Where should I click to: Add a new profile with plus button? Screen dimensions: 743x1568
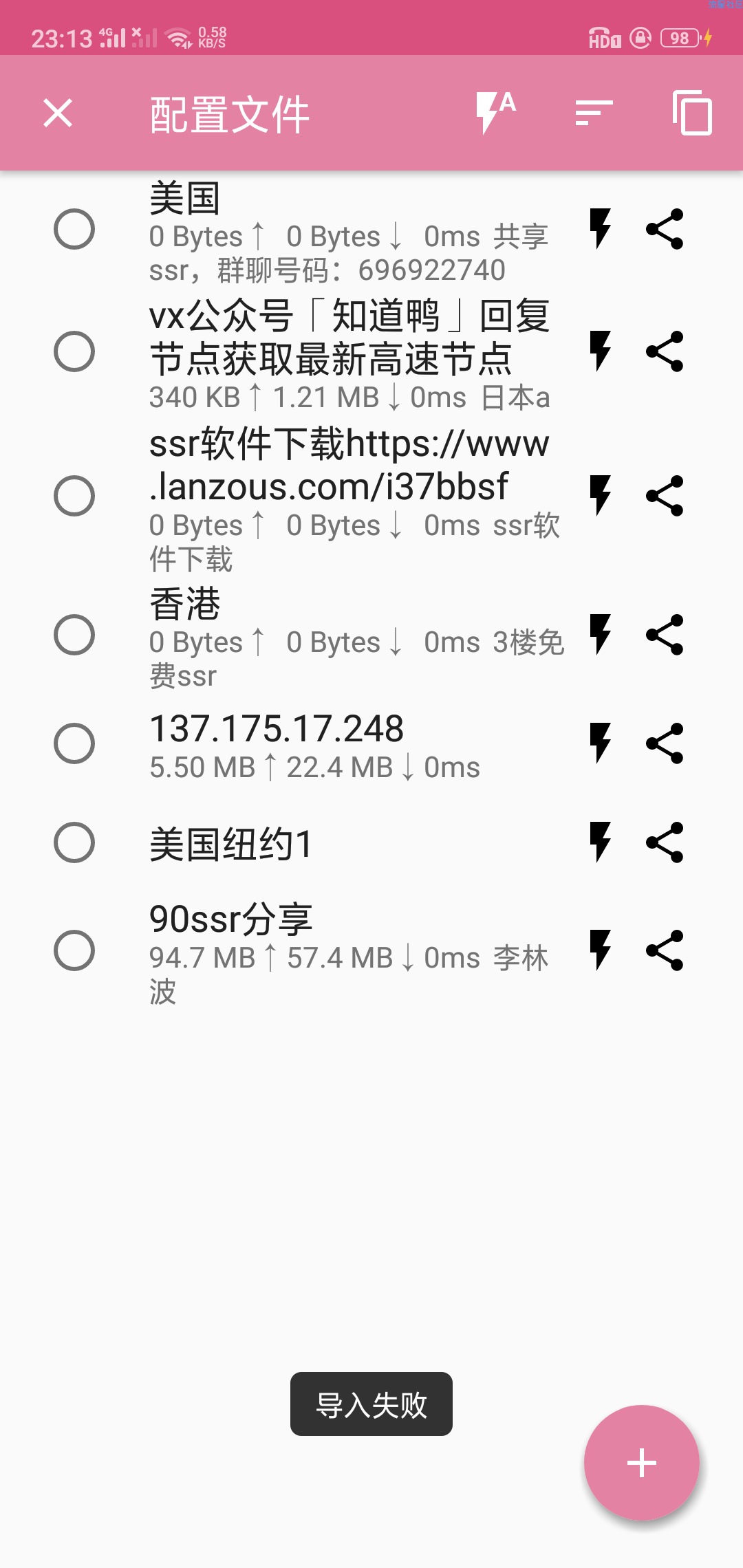point(642,1463)
